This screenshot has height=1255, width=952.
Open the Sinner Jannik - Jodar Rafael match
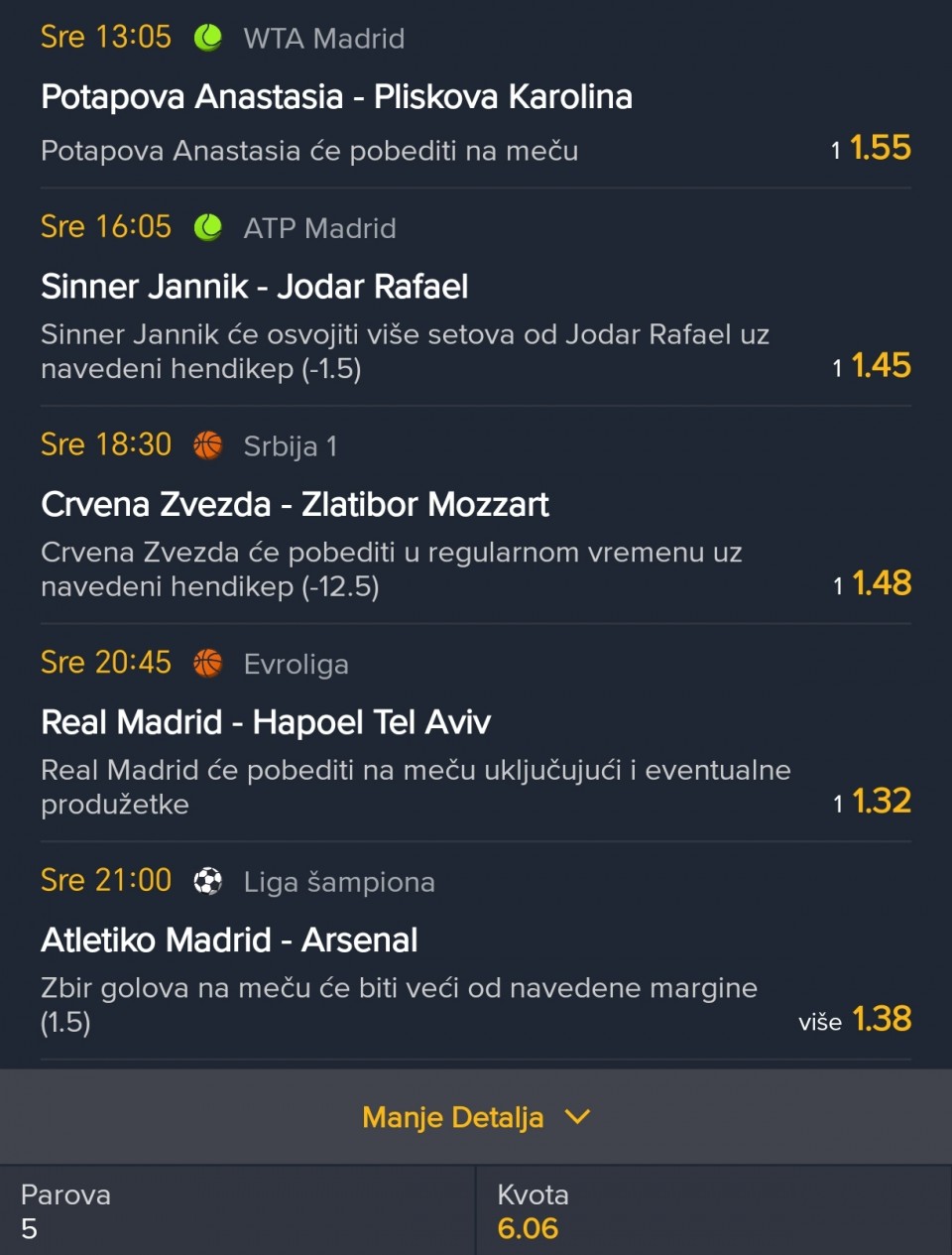[254, 287]
